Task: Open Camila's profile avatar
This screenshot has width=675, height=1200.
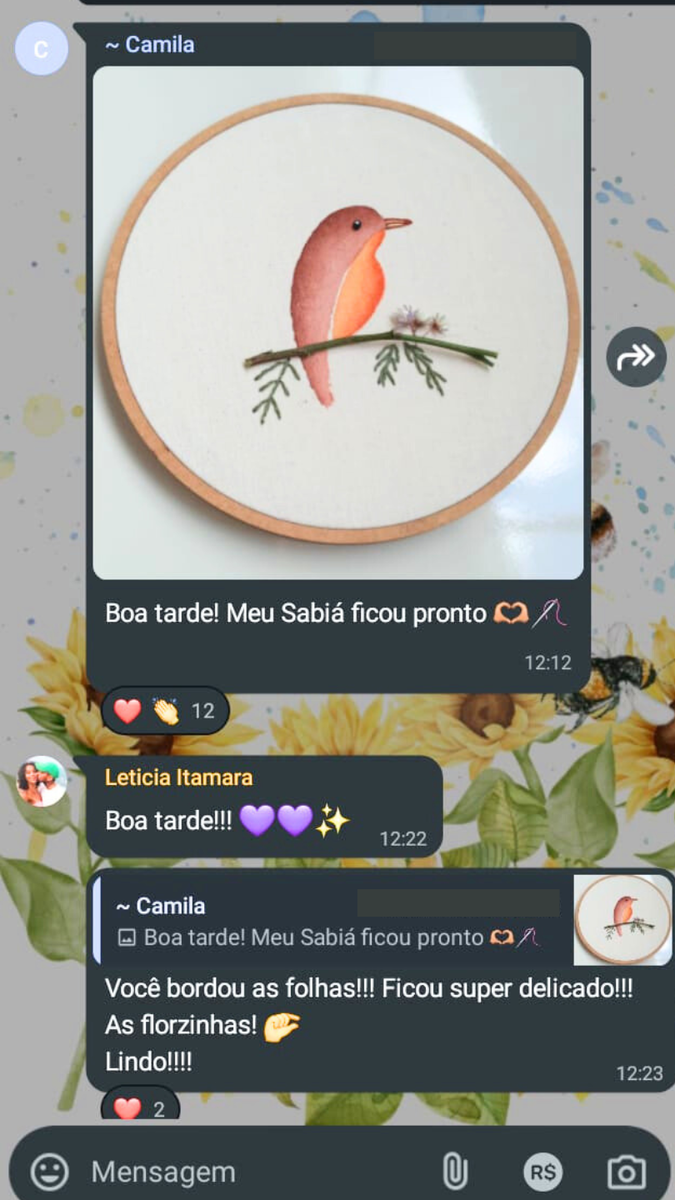Action: (41, 50)
